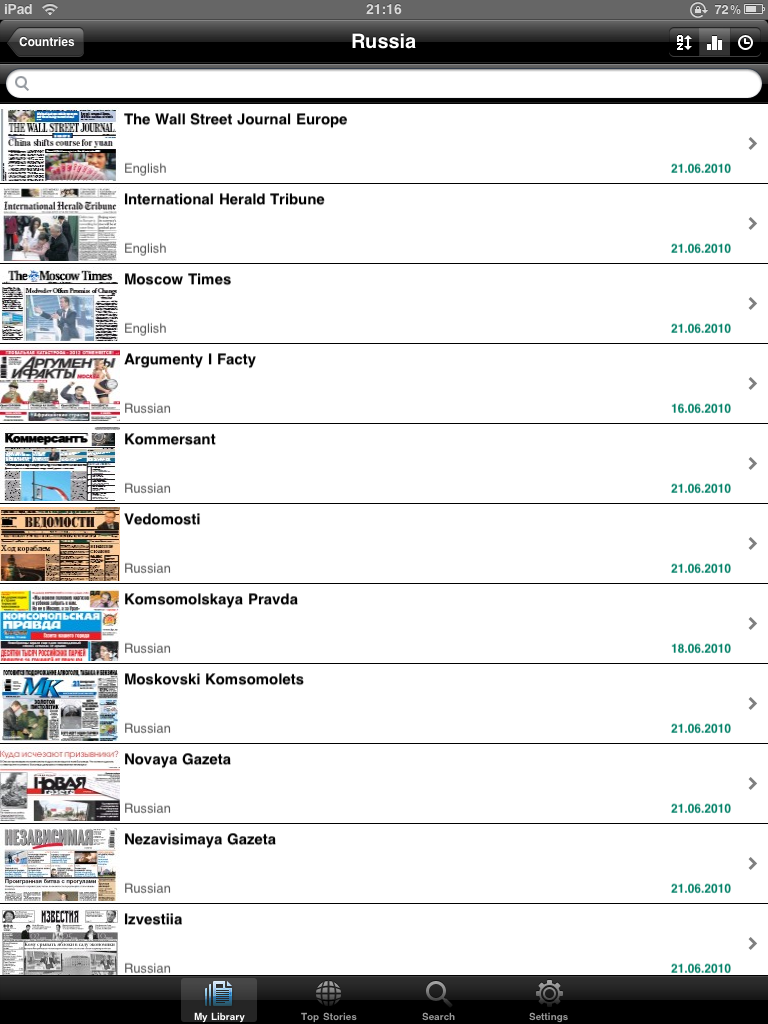Screen dimensions: 768x1024
Task: Switch to My Library tab
Action: click(x=219, y=1000)
